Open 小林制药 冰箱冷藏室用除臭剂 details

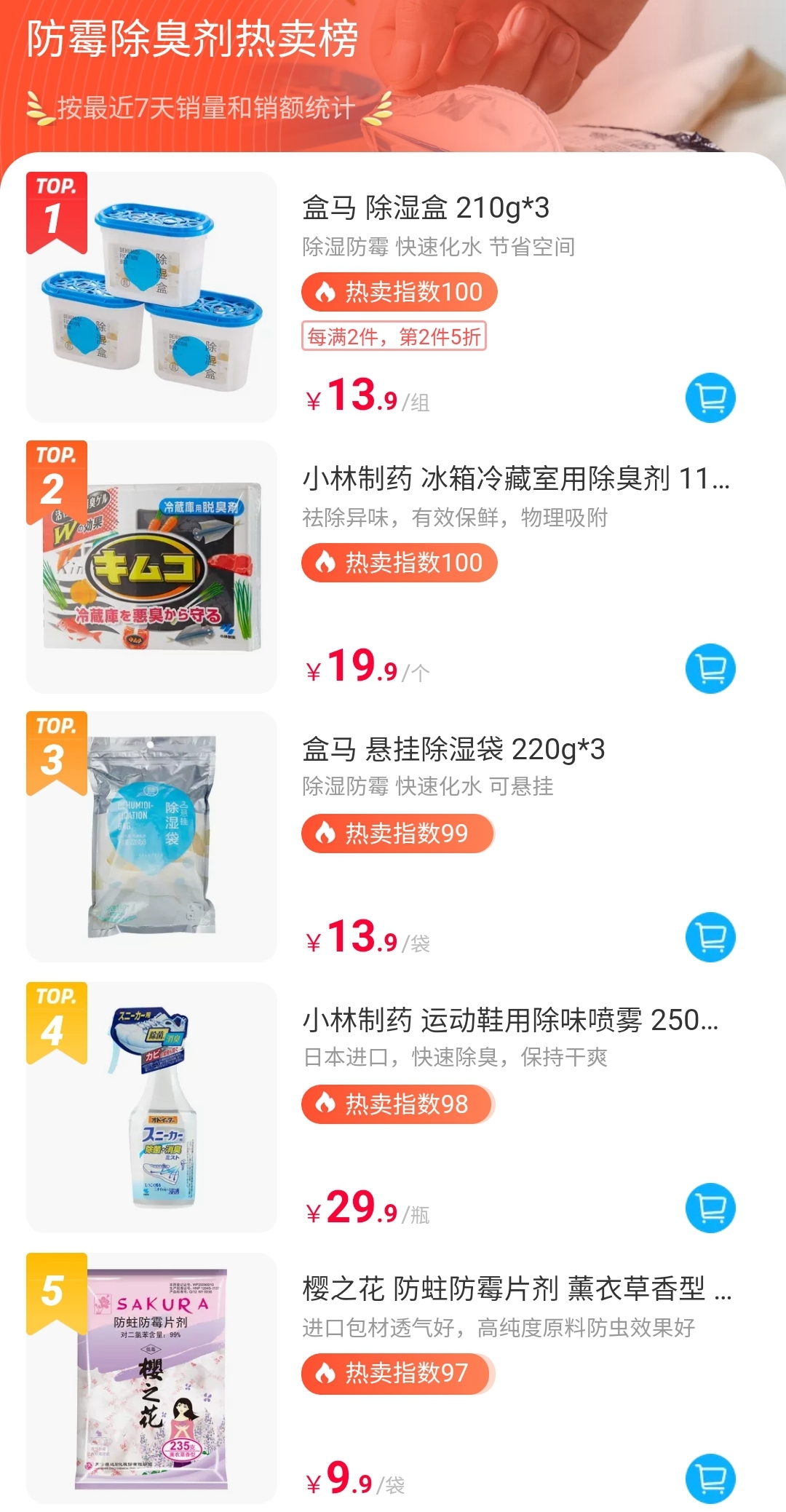(x=515, y=479)
